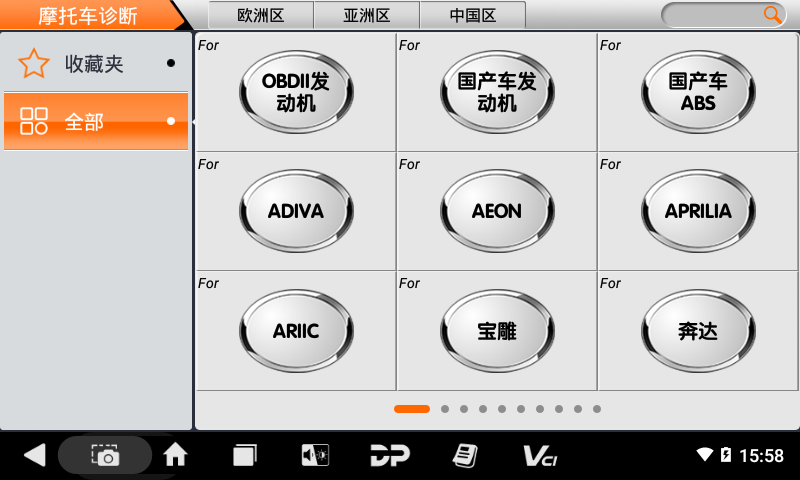Open 国产车ABS diagnostics
This screenshot has height=480, width=800.
pyautogui.click(x=698, y=92)
